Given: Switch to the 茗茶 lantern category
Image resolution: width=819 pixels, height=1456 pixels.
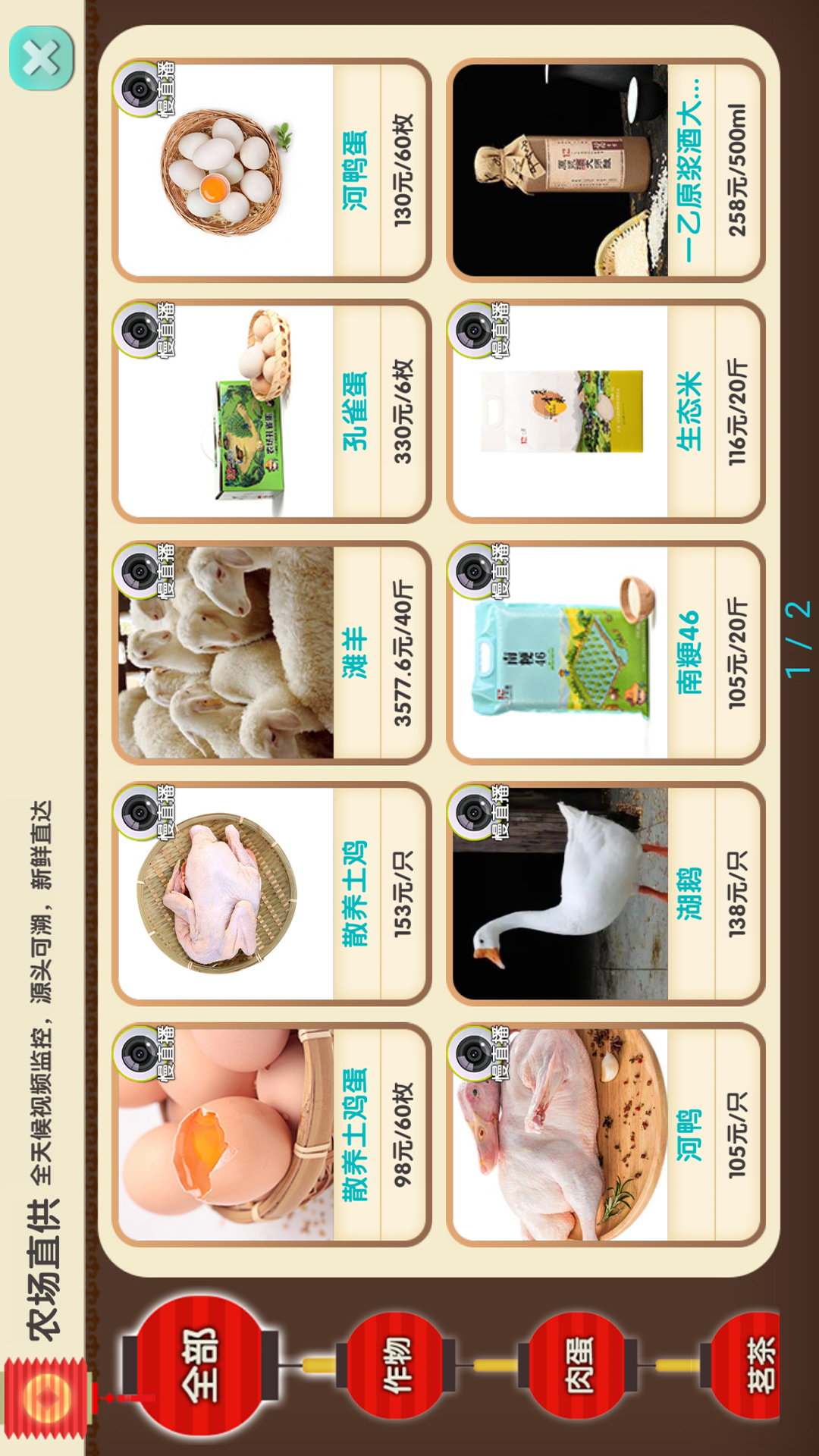Looking at the screenshot, I should click(x=747, y=1366).
